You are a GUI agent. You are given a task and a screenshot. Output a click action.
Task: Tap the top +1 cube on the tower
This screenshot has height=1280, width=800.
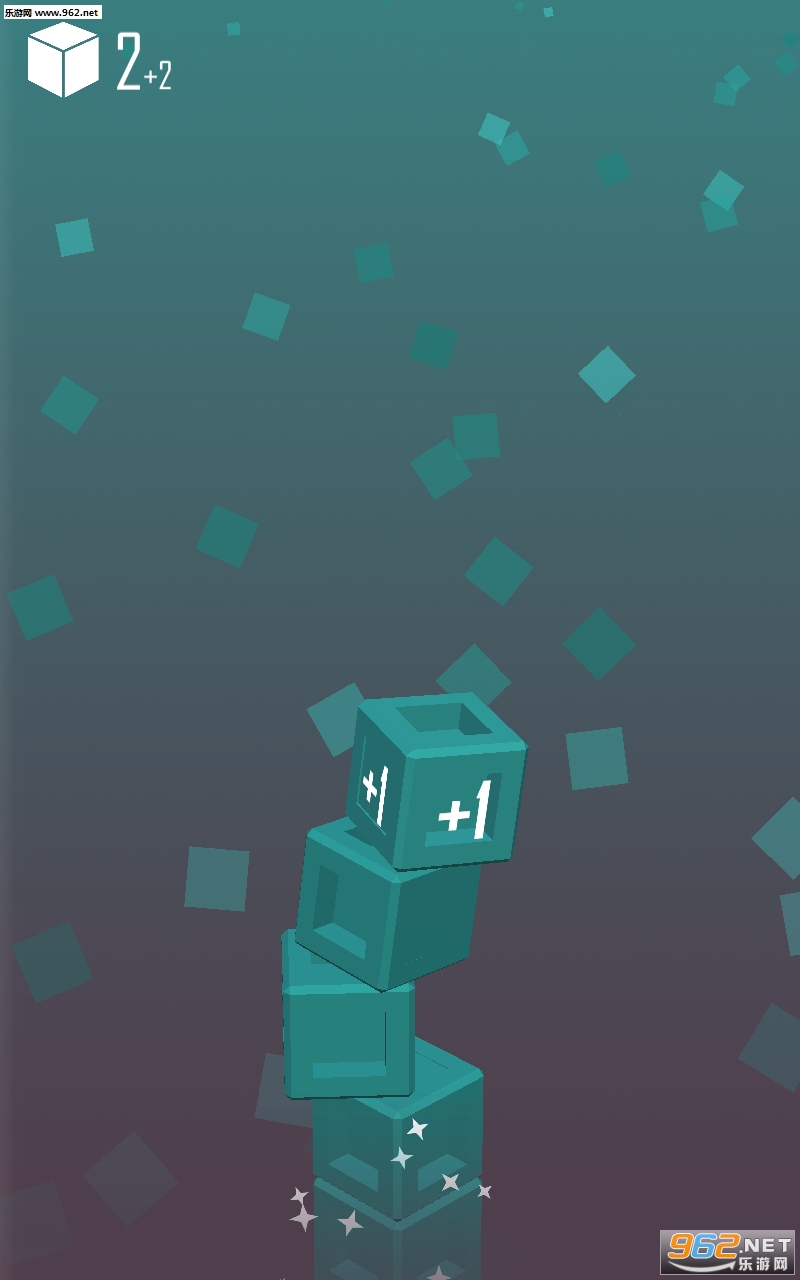click(437, 782)
